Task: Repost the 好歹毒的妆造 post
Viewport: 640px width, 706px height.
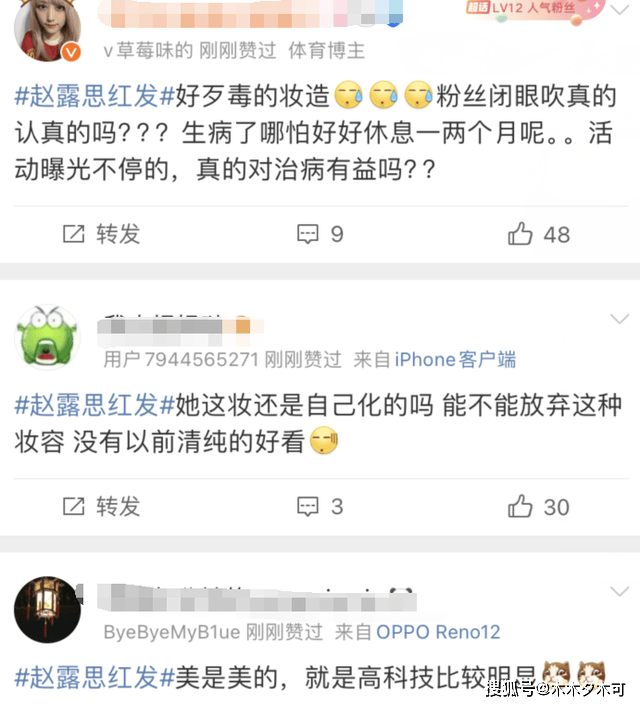Action: click(101, 234)
